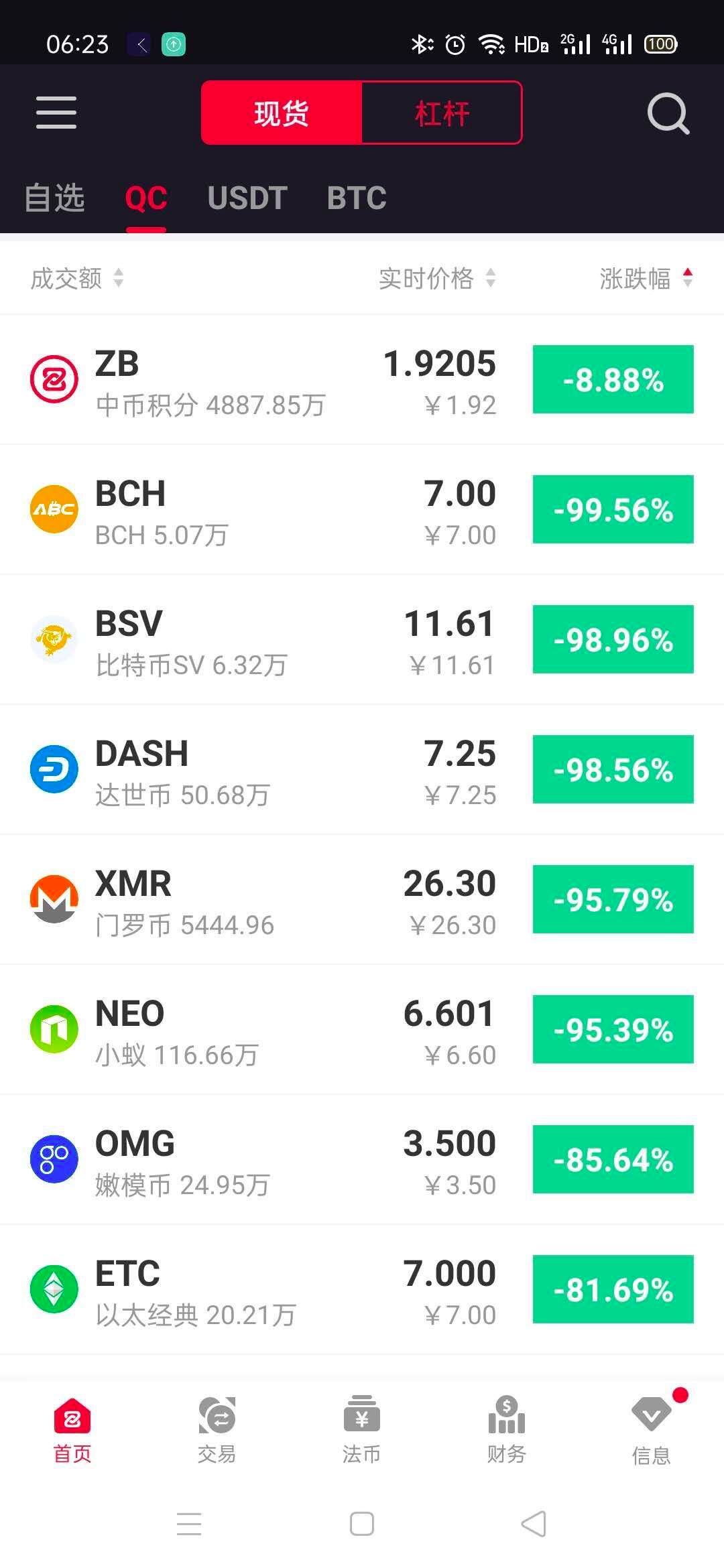Open the search icon
Image resolution: width=724 pixels, height=1568 pixels.
pos(668,113)
